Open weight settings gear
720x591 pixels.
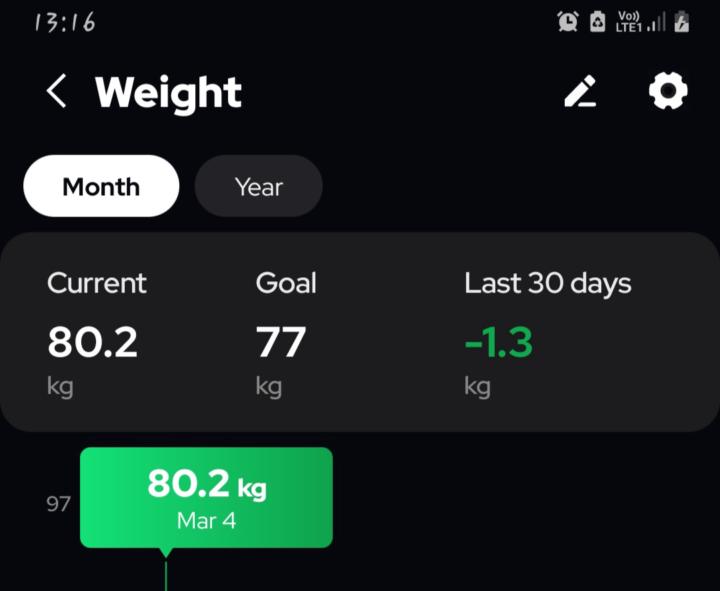tap(668, 92)
